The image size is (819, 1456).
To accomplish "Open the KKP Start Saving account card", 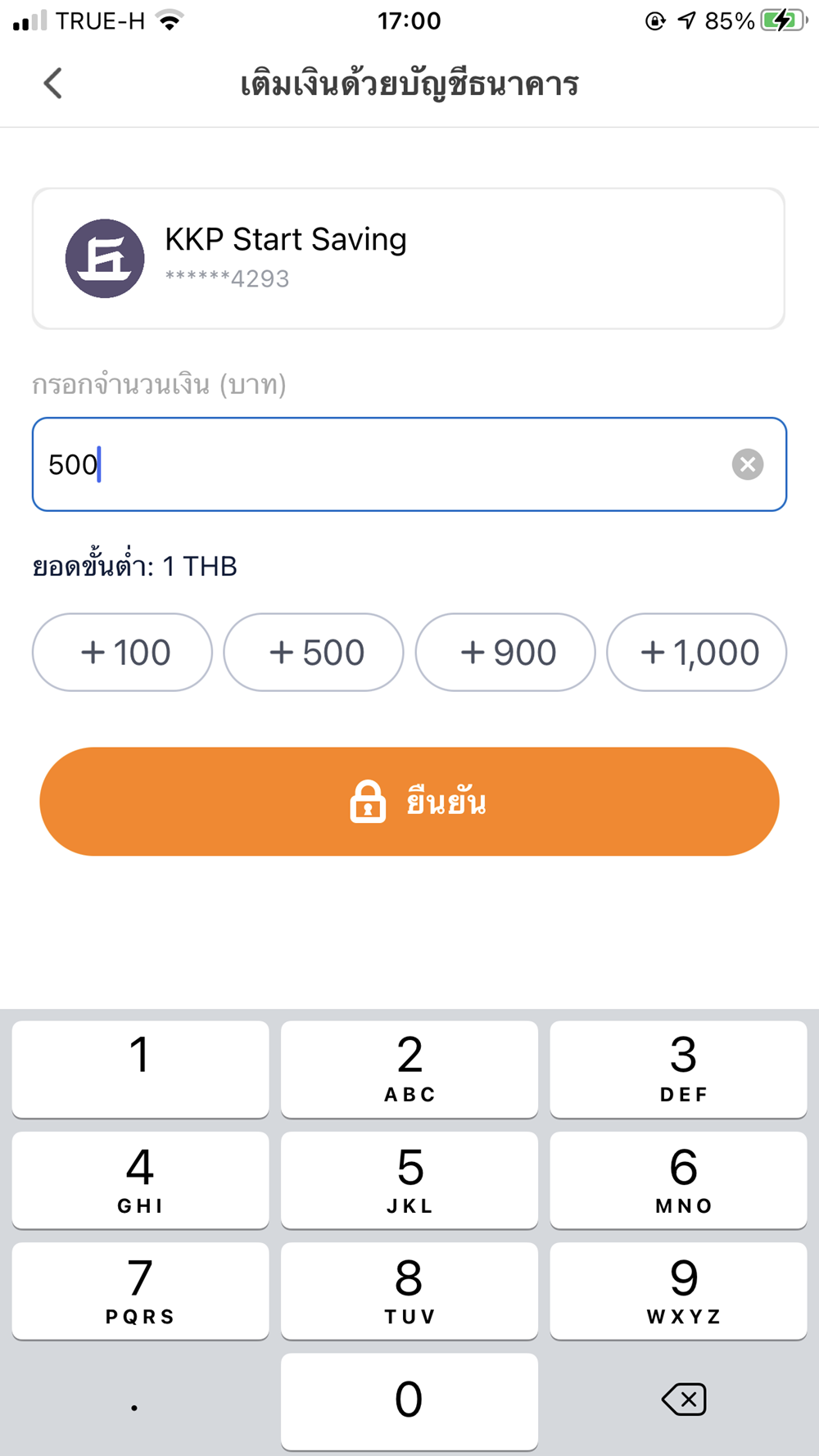I will (409, 259).
